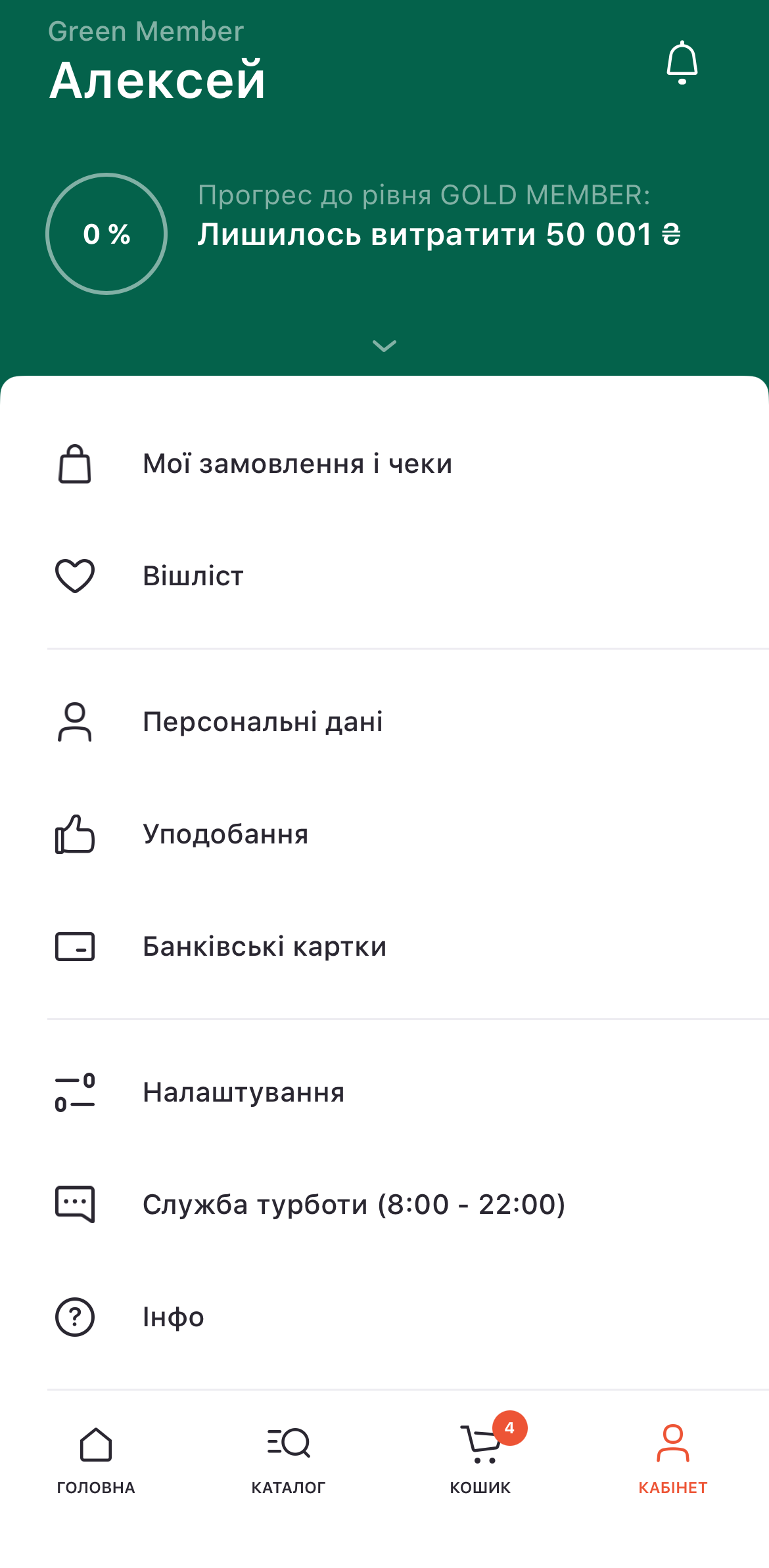Open the notifications bell
Image resolution: width=769 pixels, height=1568 pixels.
(682, 63)
